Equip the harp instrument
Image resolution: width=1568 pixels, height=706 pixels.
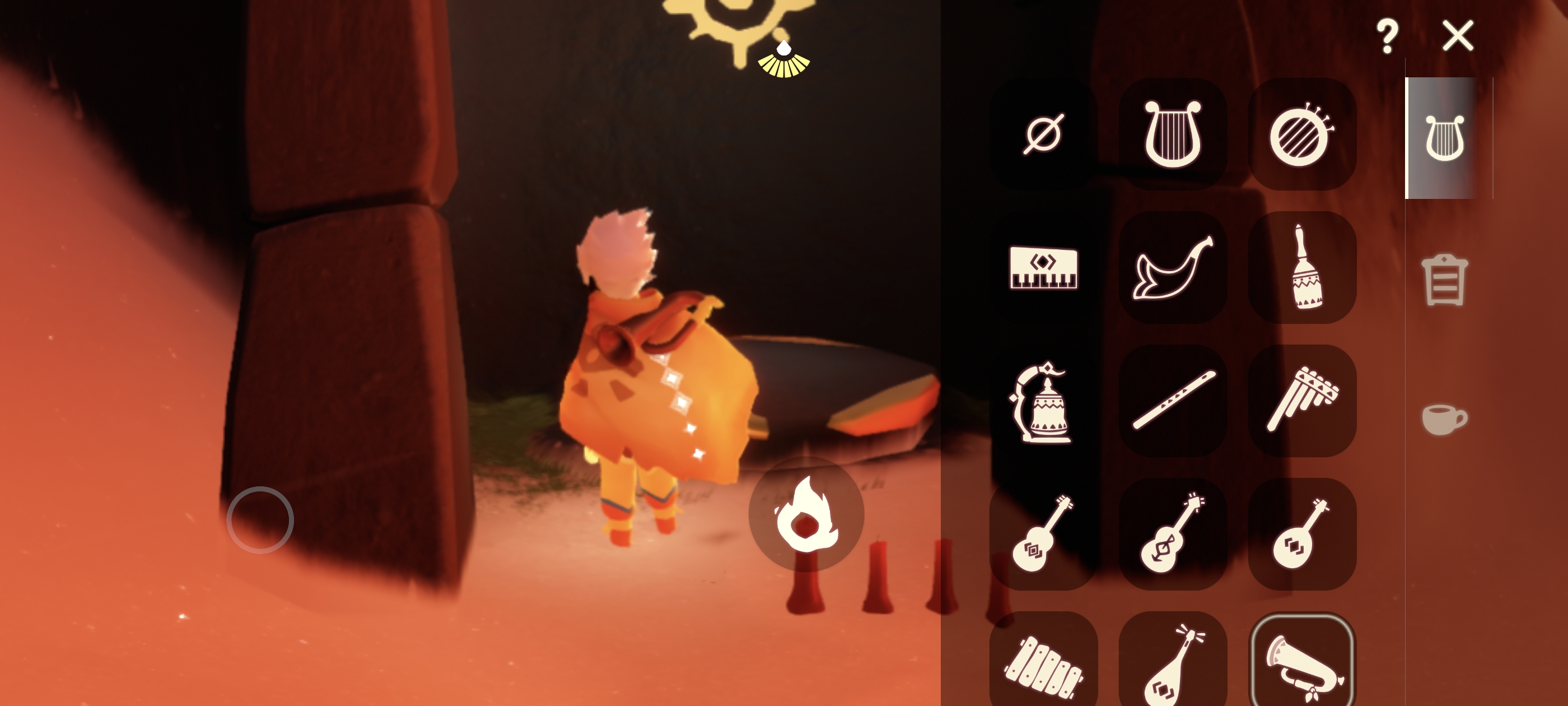(x=1173, y=134)
